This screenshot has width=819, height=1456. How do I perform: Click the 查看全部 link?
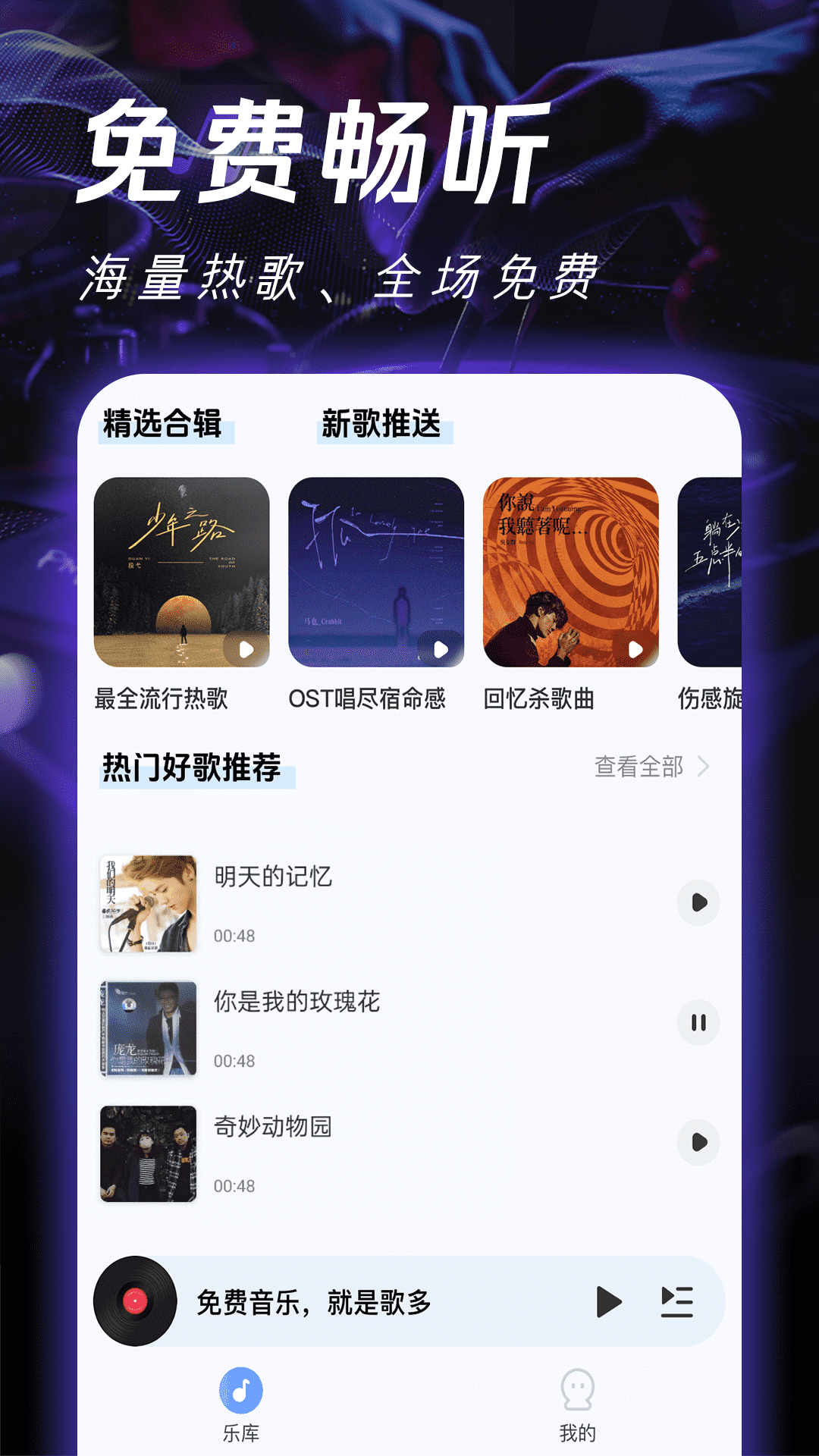coord(639,767)
